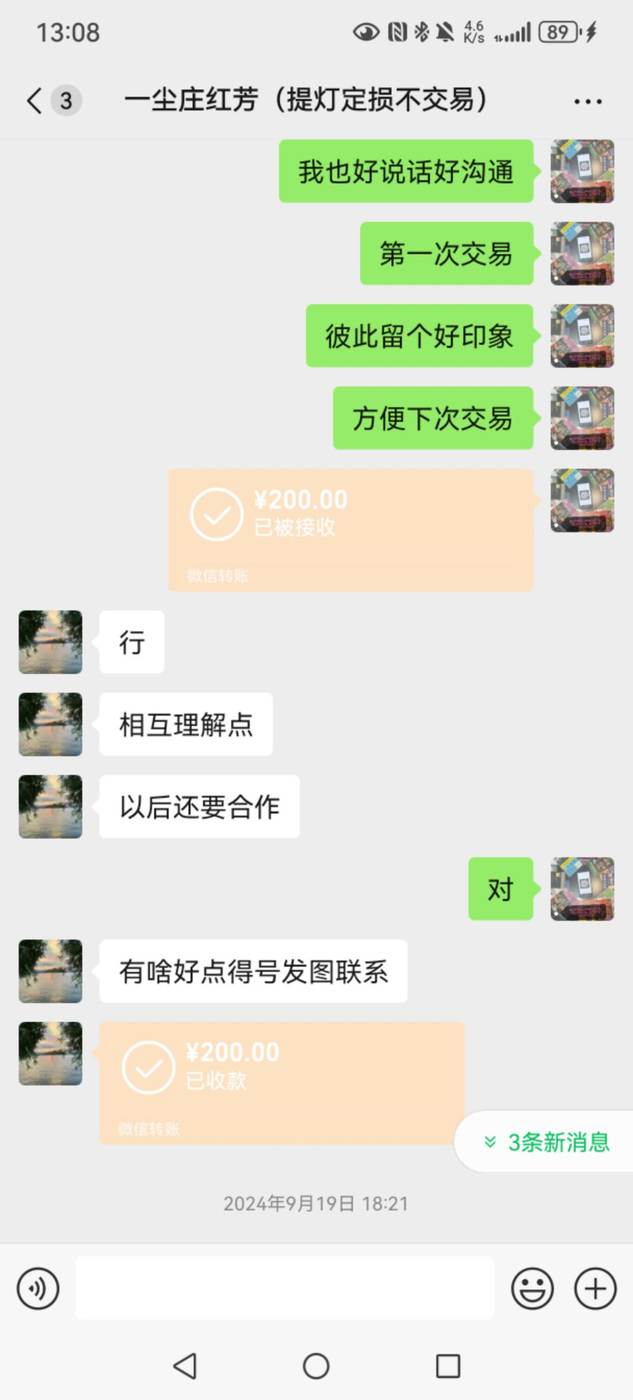The height and width of the screenshot is (1400, 633).
Task: Open my avatar next to 第一次交易
Action: pyautogui.click(x=582, y=253)
